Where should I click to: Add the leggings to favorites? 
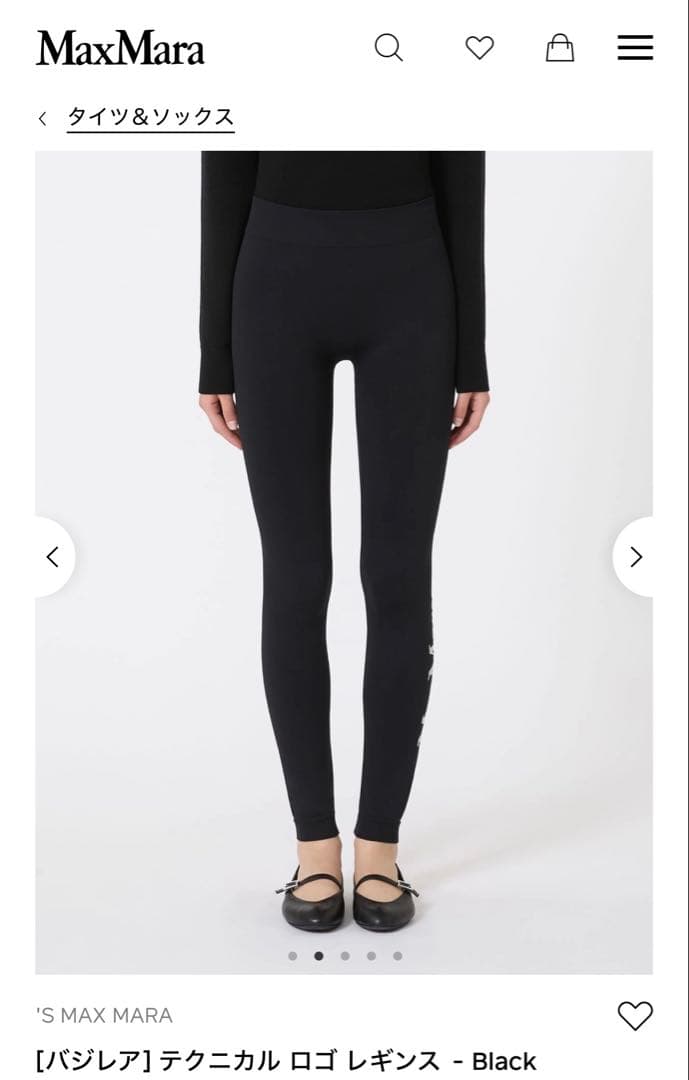click(x=635, y=1015)
